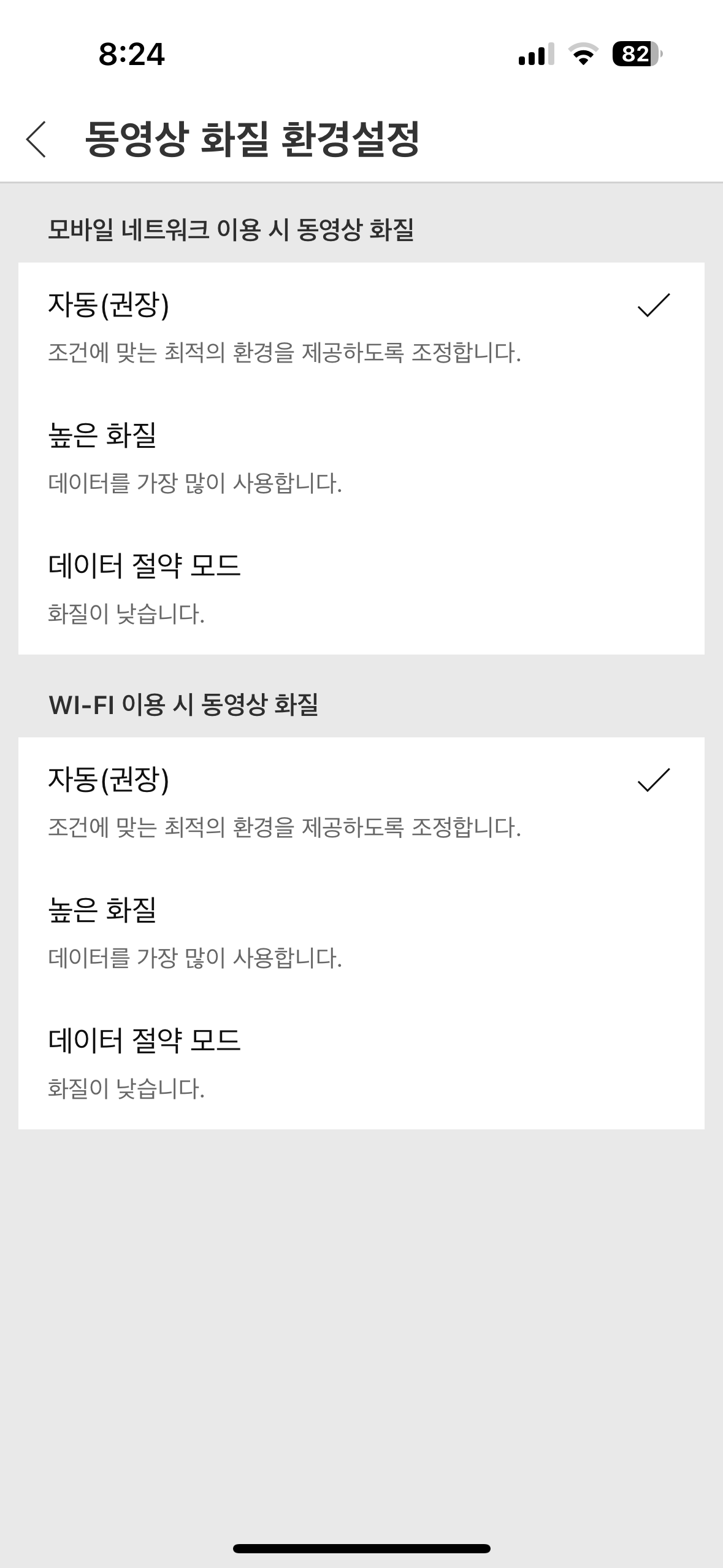Tap the WI-FI 이용 시 동영상 화질 header
Viewport: 723px width, 1568px height.
tap(185, 703)
